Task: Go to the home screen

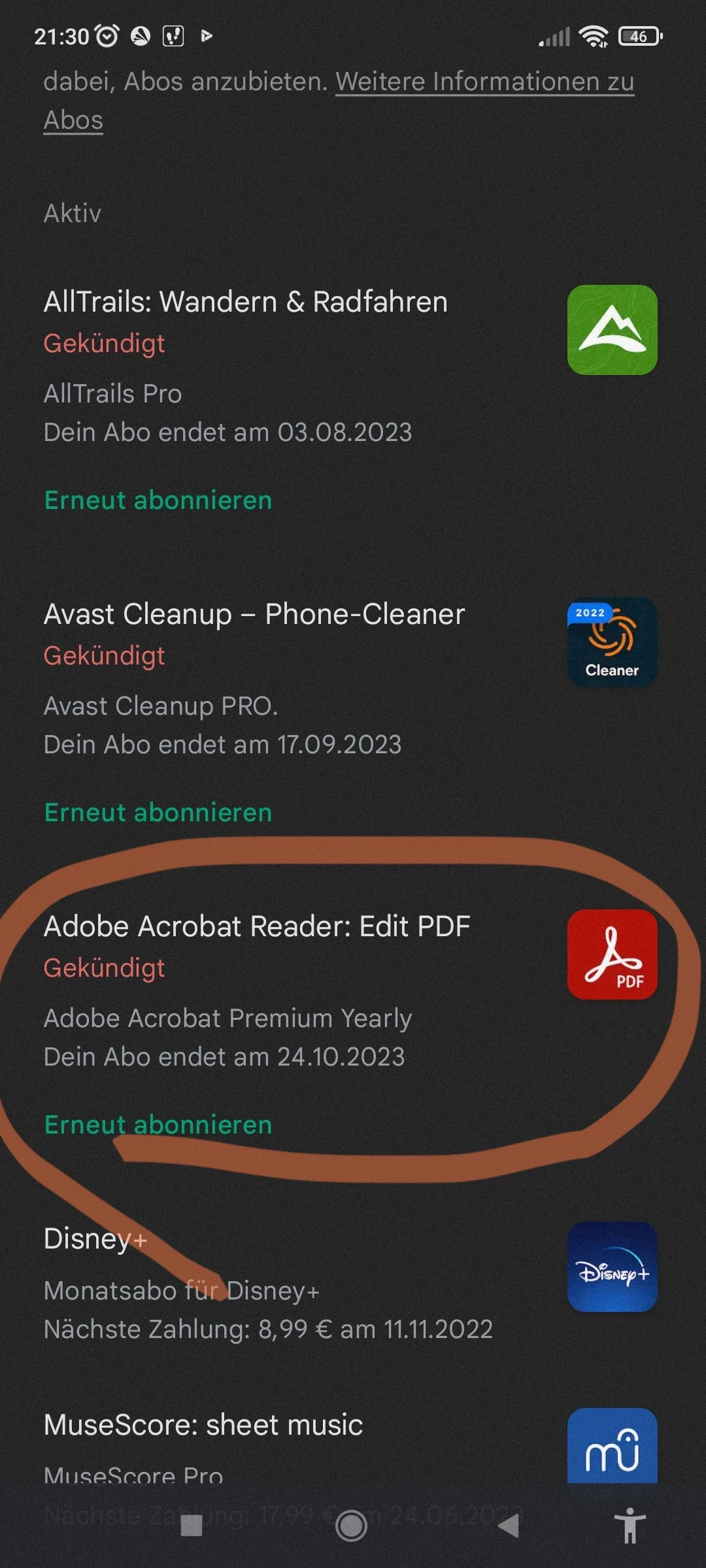Action: 351,1526
